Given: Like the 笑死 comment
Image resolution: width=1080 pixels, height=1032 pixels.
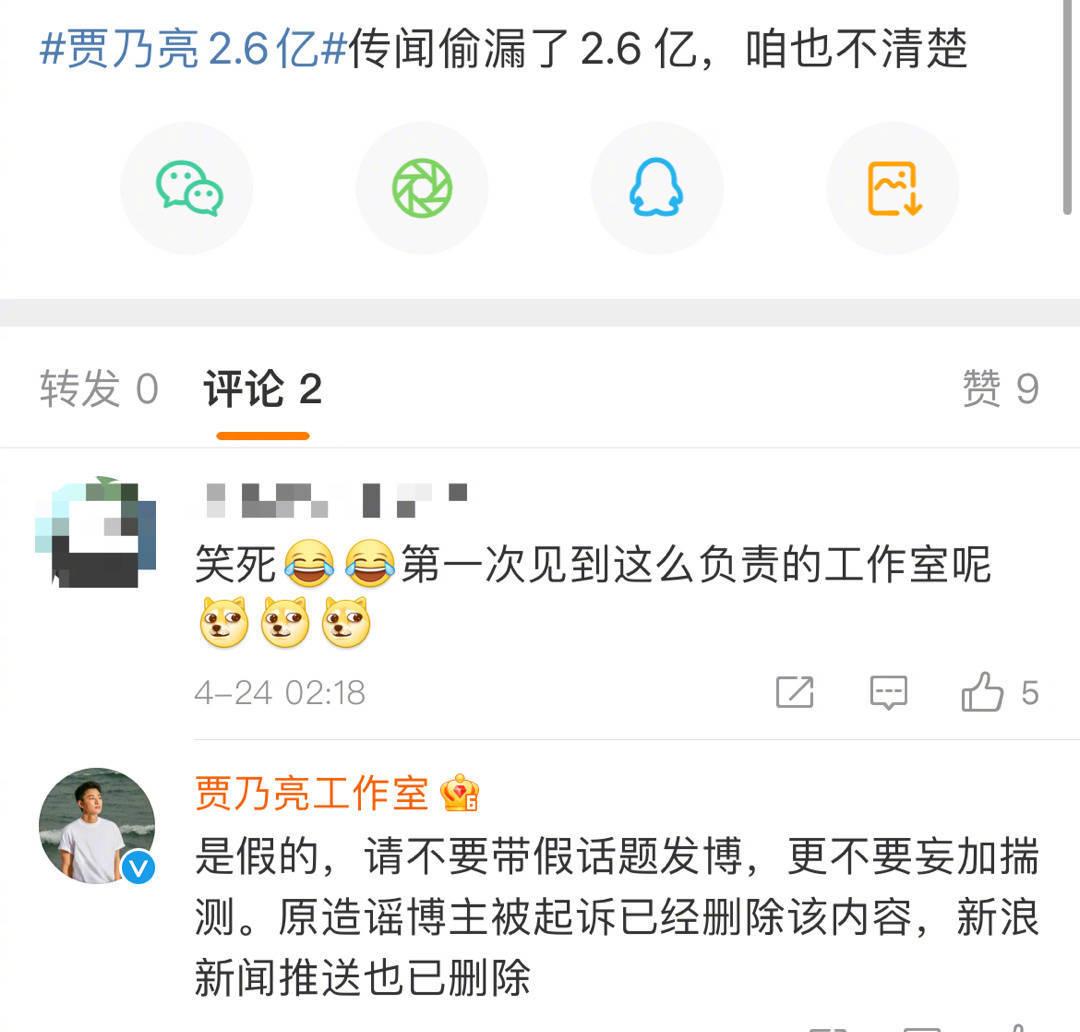Looking at the screenshot, I should [x=983, y=692].
